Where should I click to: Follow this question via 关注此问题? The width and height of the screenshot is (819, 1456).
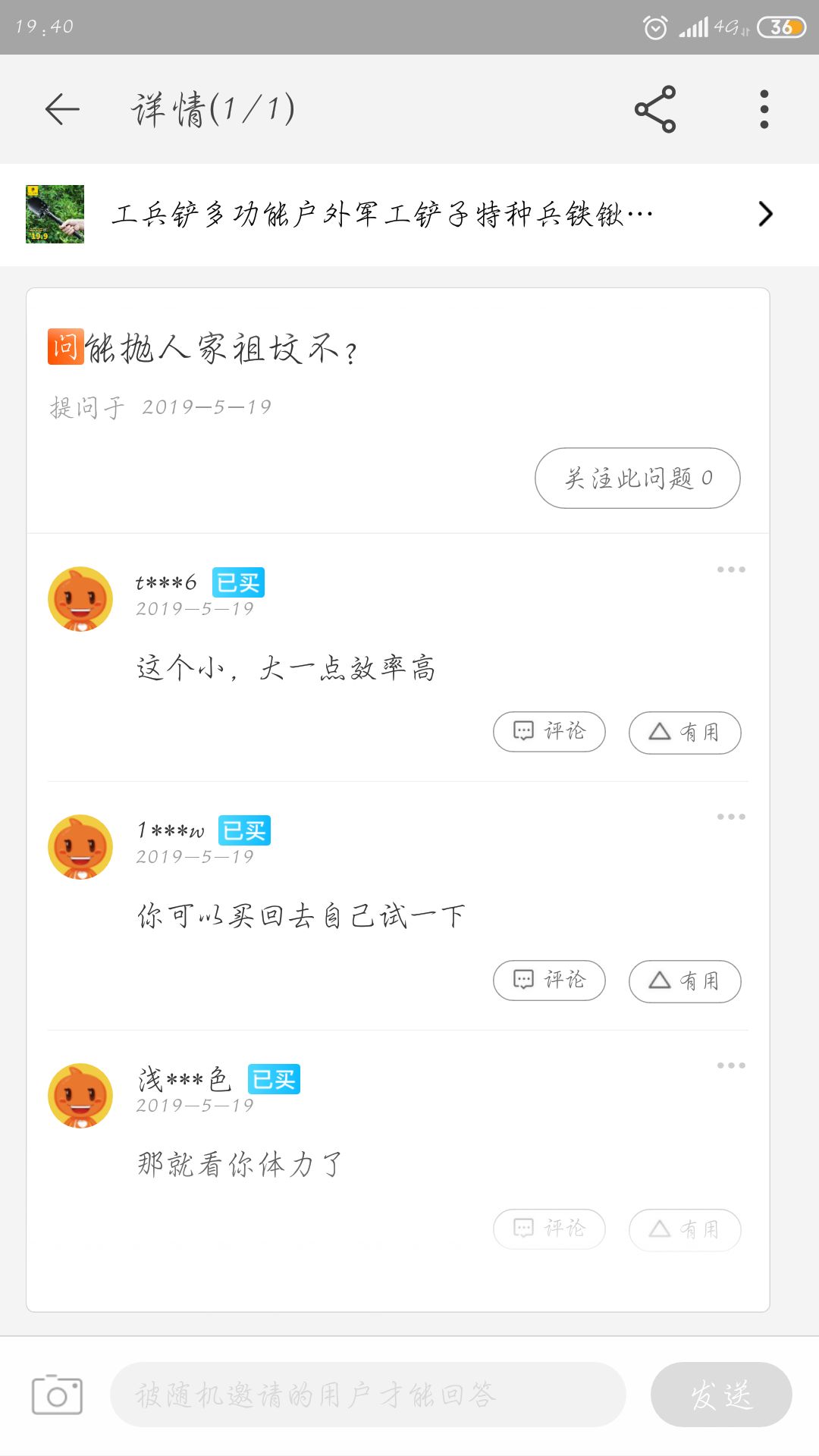[637, 478]
